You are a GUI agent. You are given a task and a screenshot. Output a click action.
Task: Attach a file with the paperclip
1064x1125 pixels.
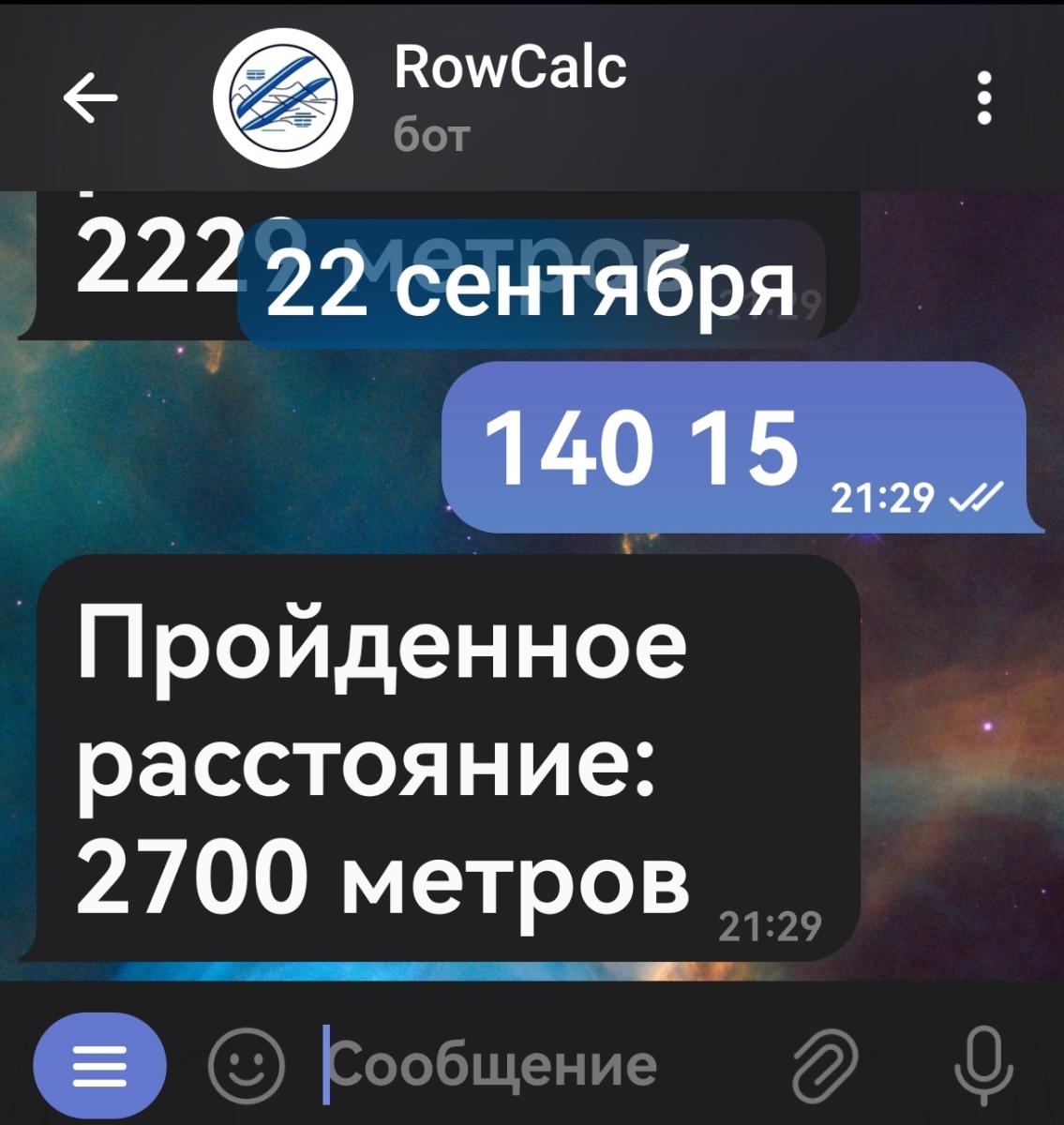(826, 1065)
